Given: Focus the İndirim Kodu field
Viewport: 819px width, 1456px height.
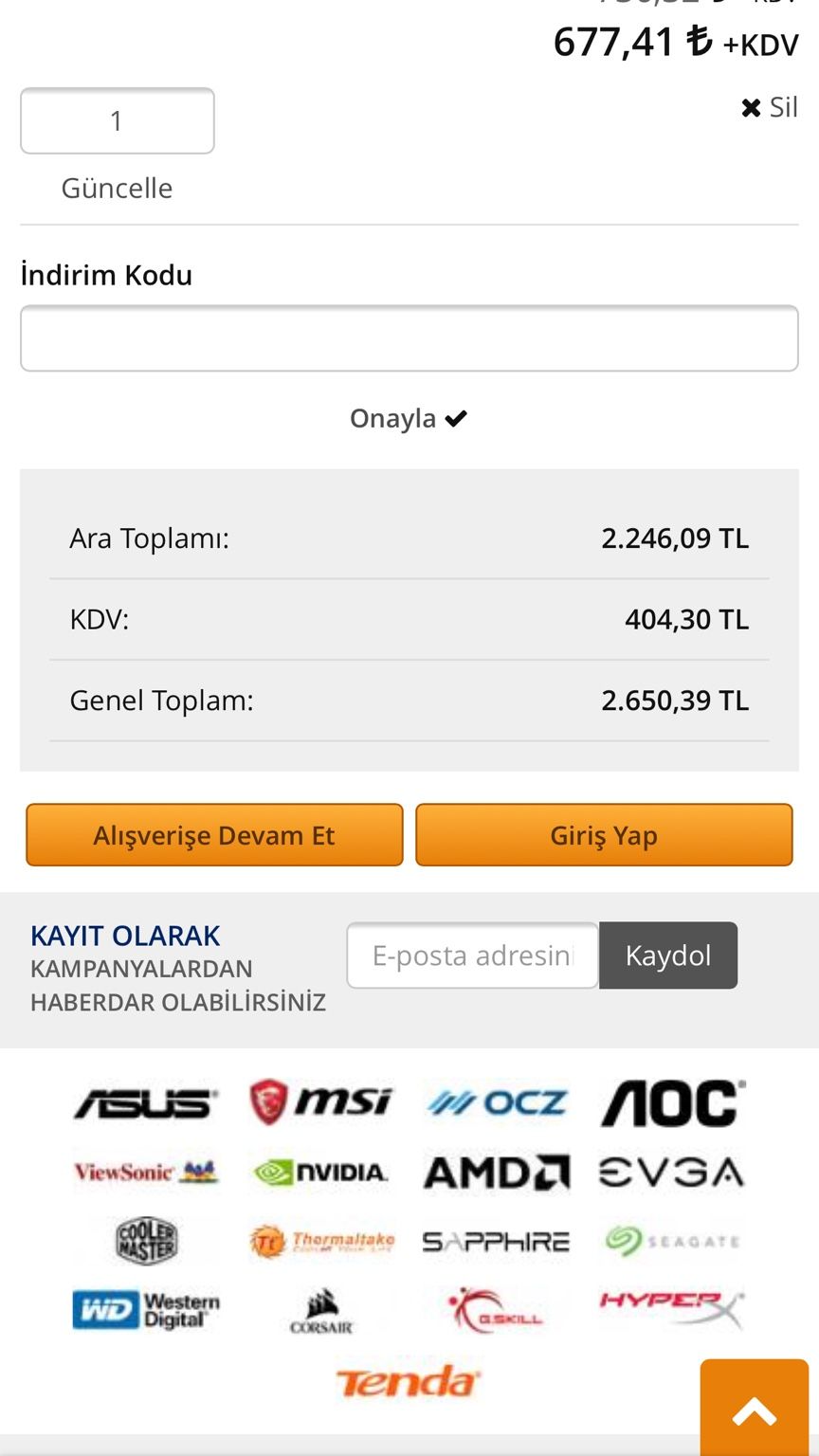Looking at the screenshot, I should (x=409, y=338).
